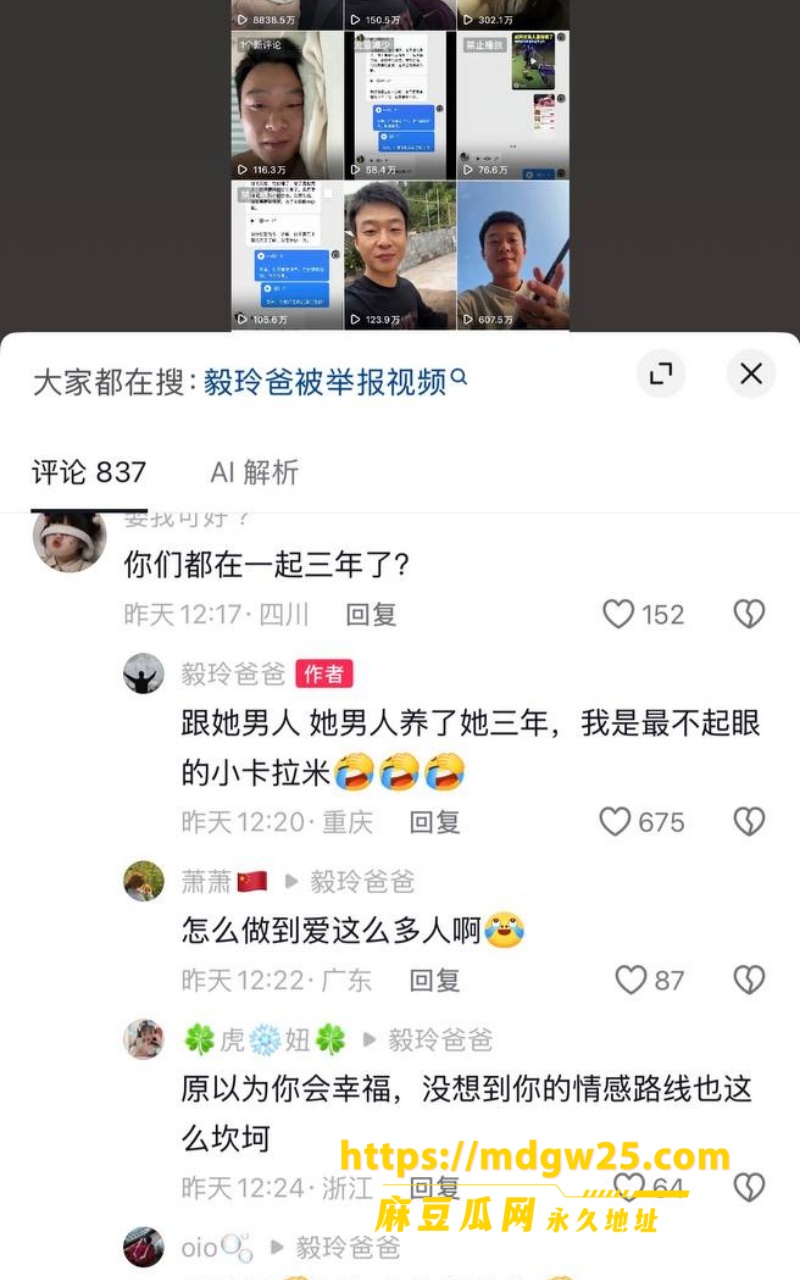
Task: Open the video thumbnail with 123.9万 views
Action: (x=400, y=255)
